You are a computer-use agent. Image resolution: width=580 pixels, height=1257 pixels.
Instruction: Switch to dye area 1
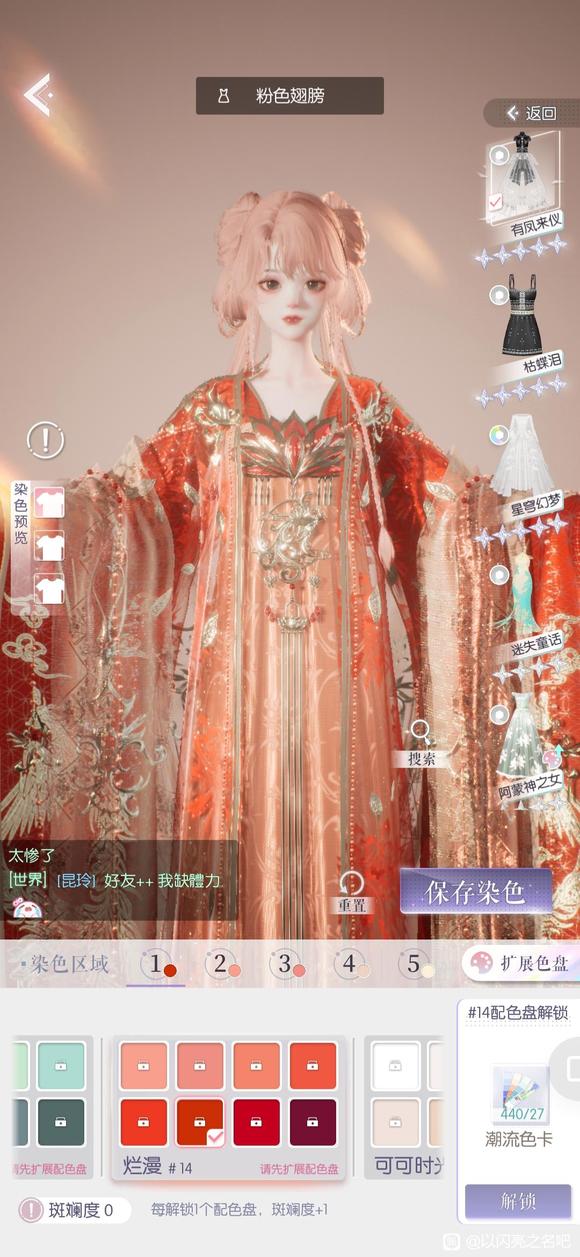tap(159, 965)
